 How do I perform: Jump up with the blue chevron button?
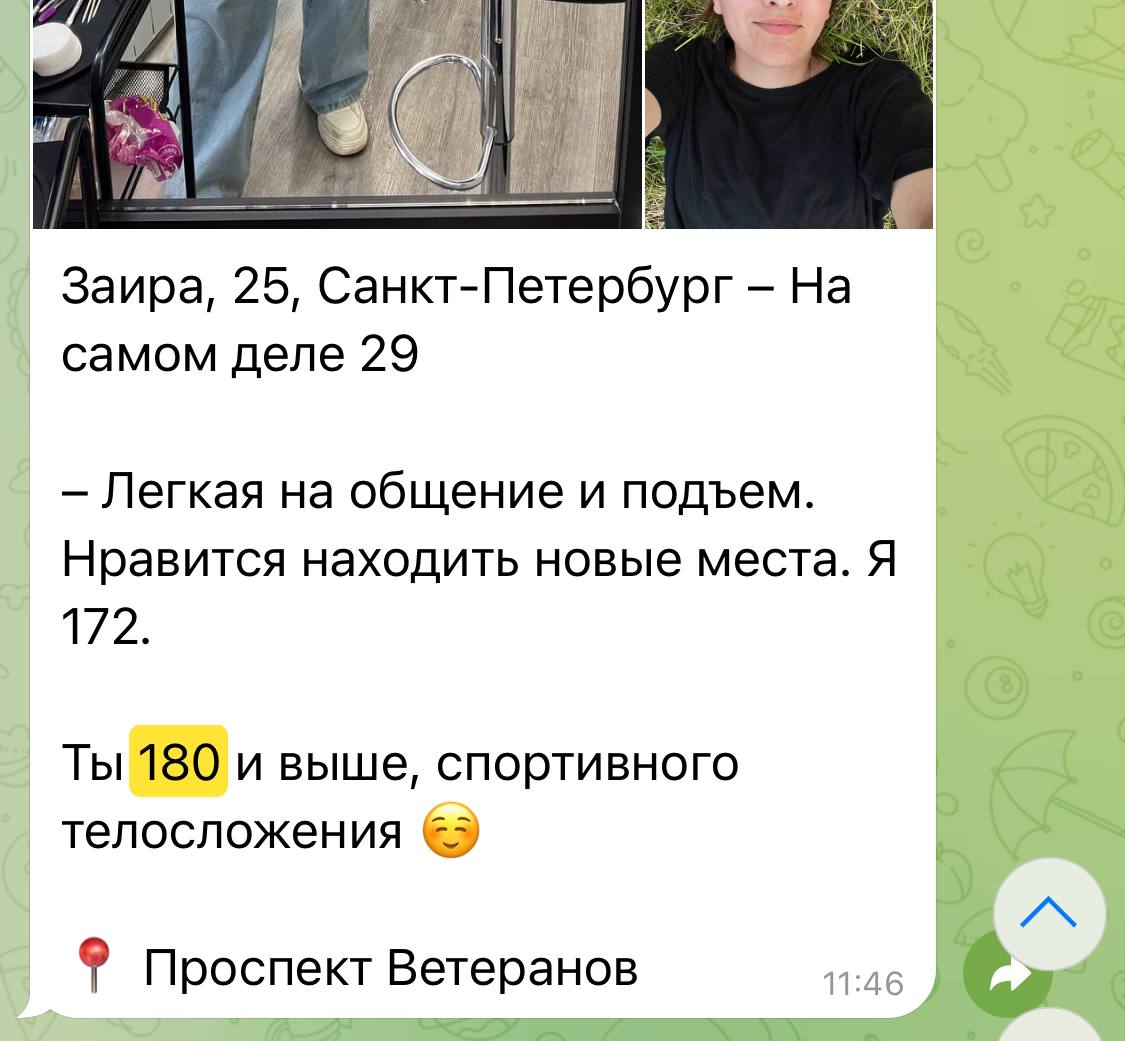(x=1049, y=913)
